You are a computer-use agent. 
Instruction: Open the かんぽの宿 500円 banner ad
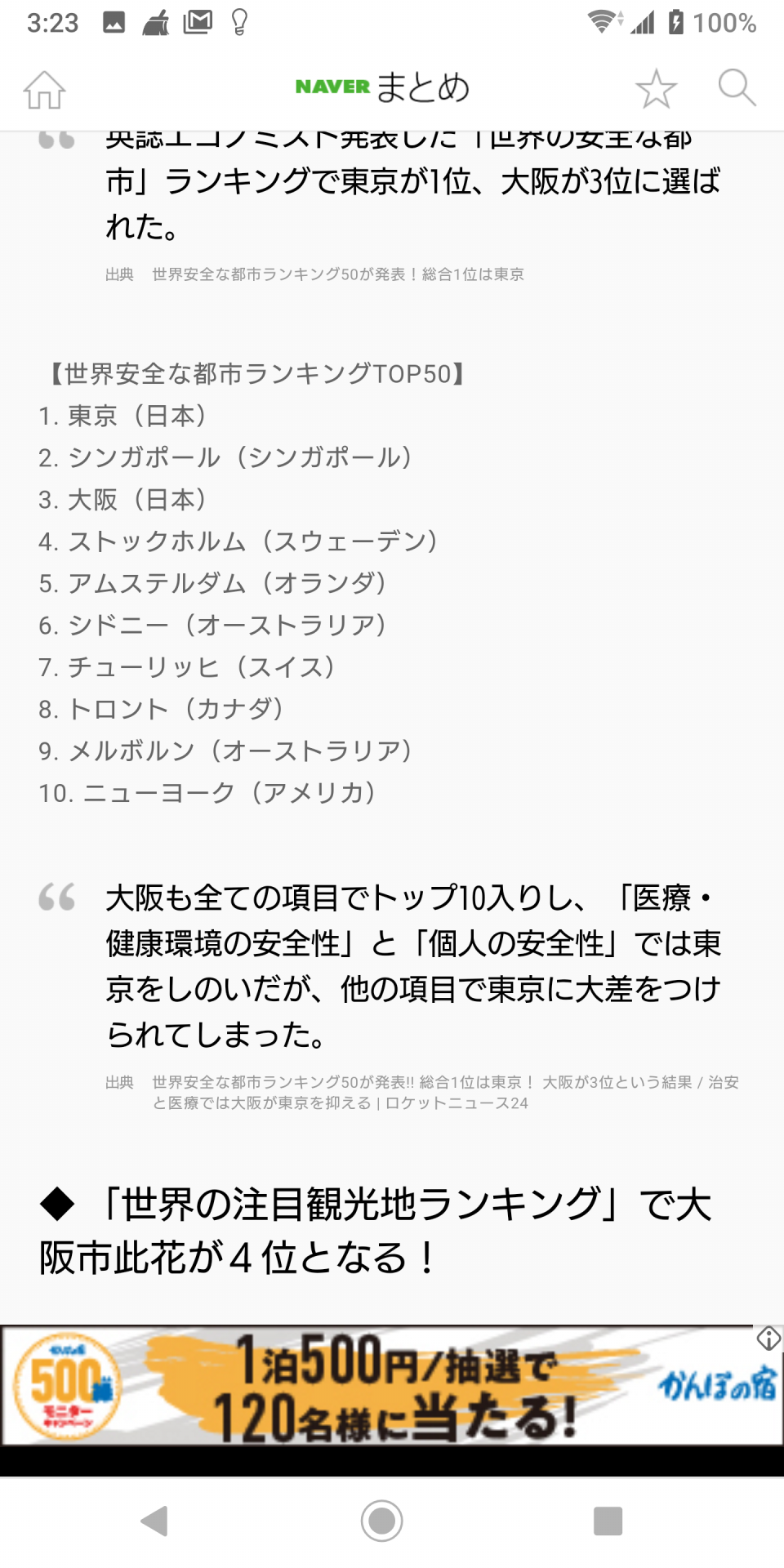tap(390, 1387)
